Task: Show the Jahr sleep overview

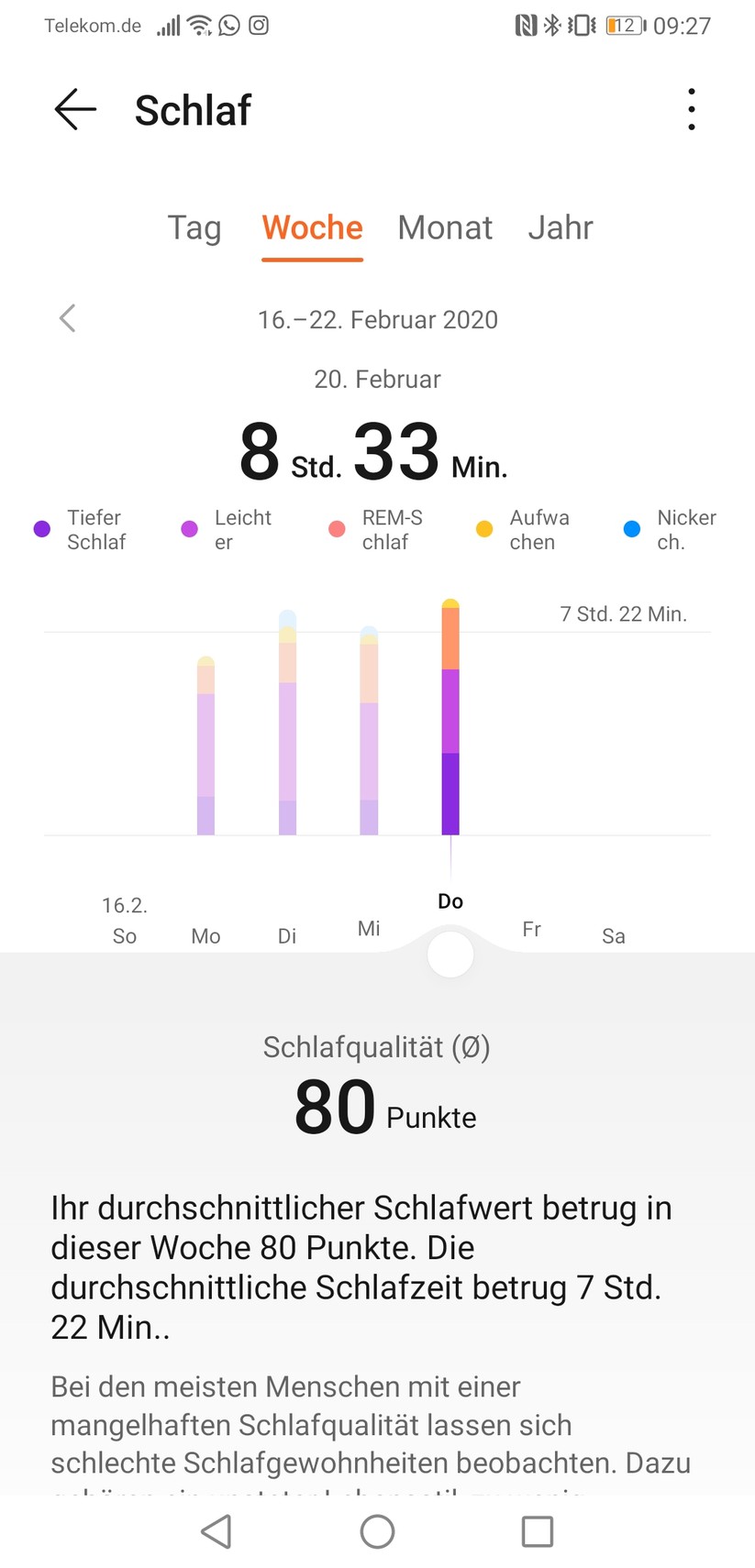Action: click(x=561, y=227)
